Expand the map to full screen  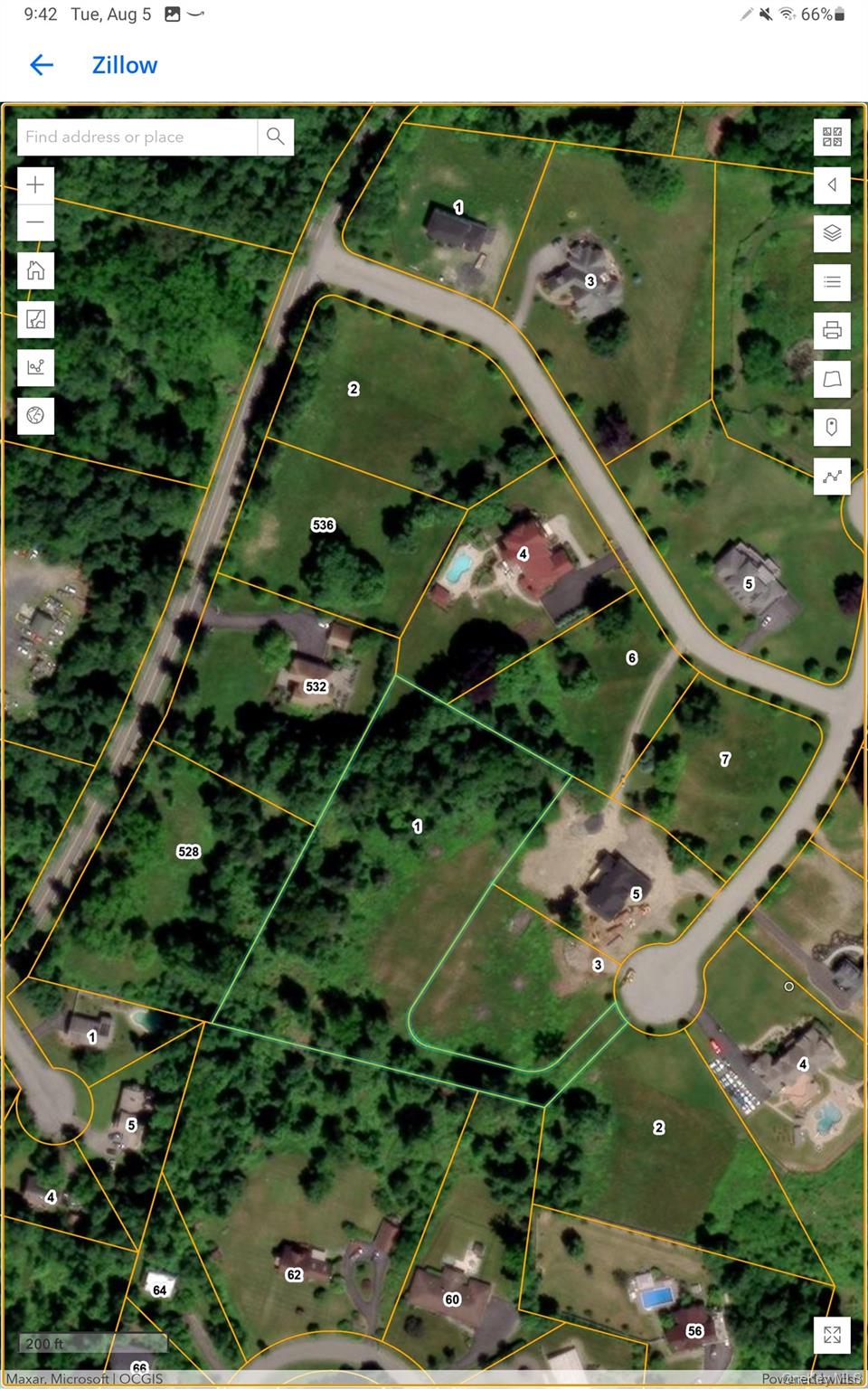pos(832,1334)
